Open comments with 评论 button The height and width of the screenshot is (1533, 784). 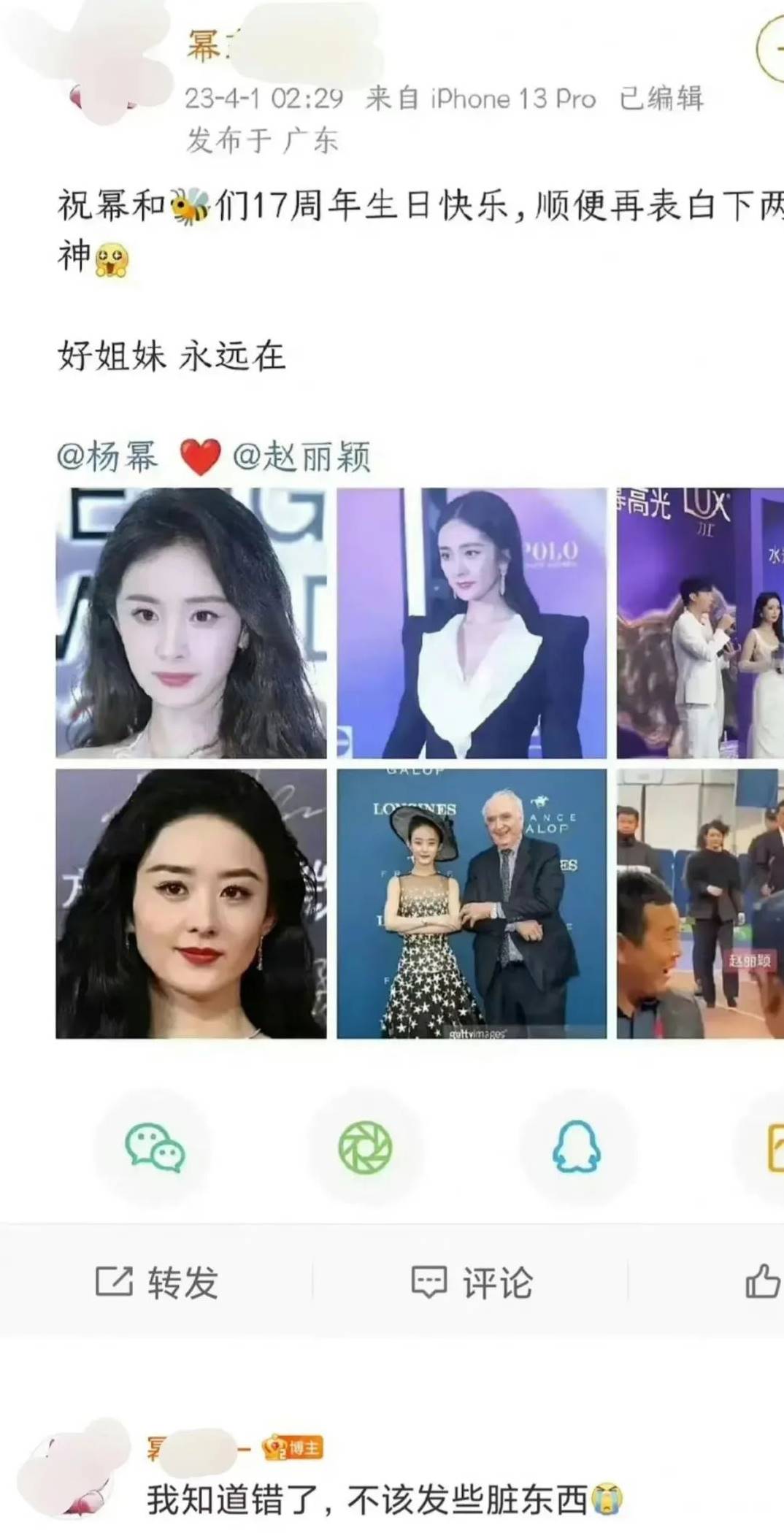[x=472, y=1283]
